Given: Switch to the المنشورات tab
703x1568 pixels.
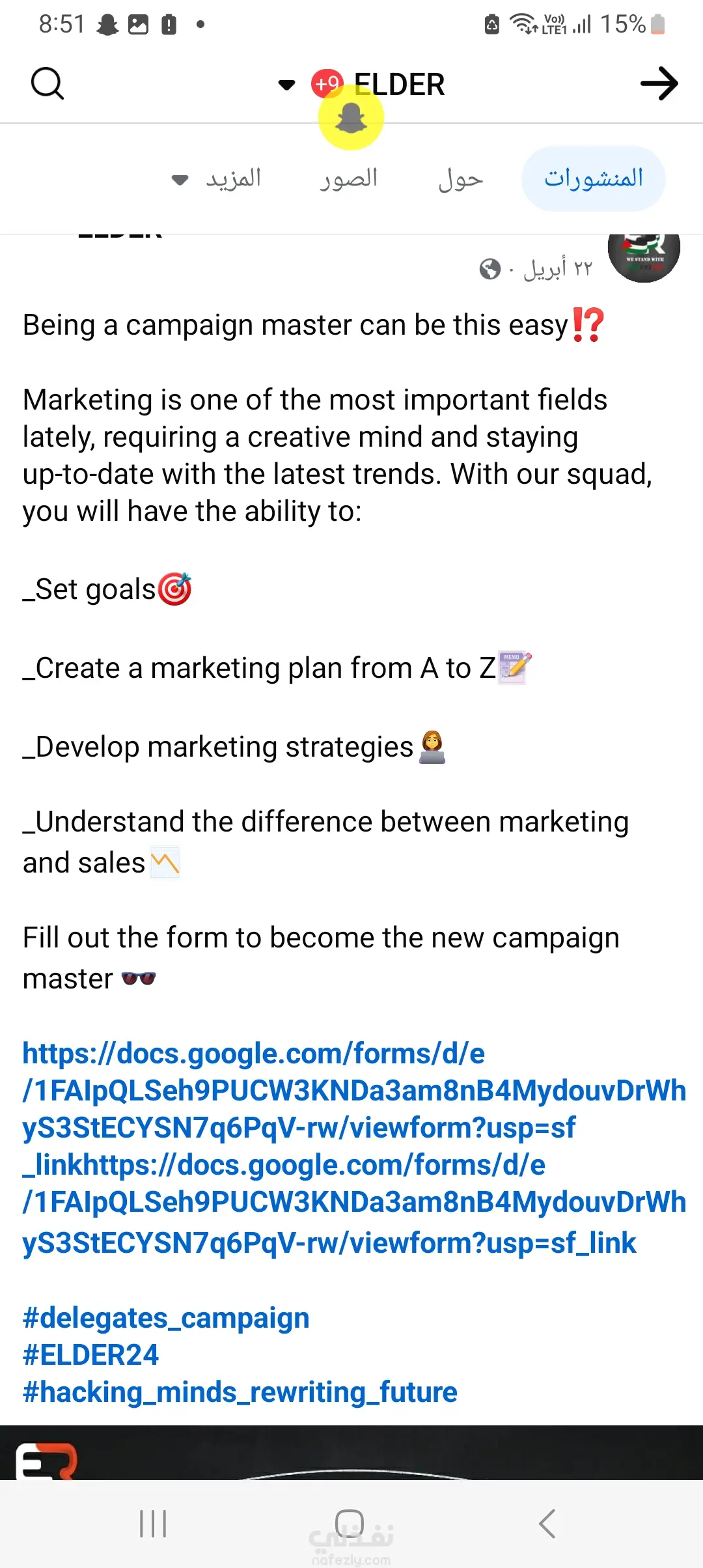Looking at the screenshot, I should [593, 178].
